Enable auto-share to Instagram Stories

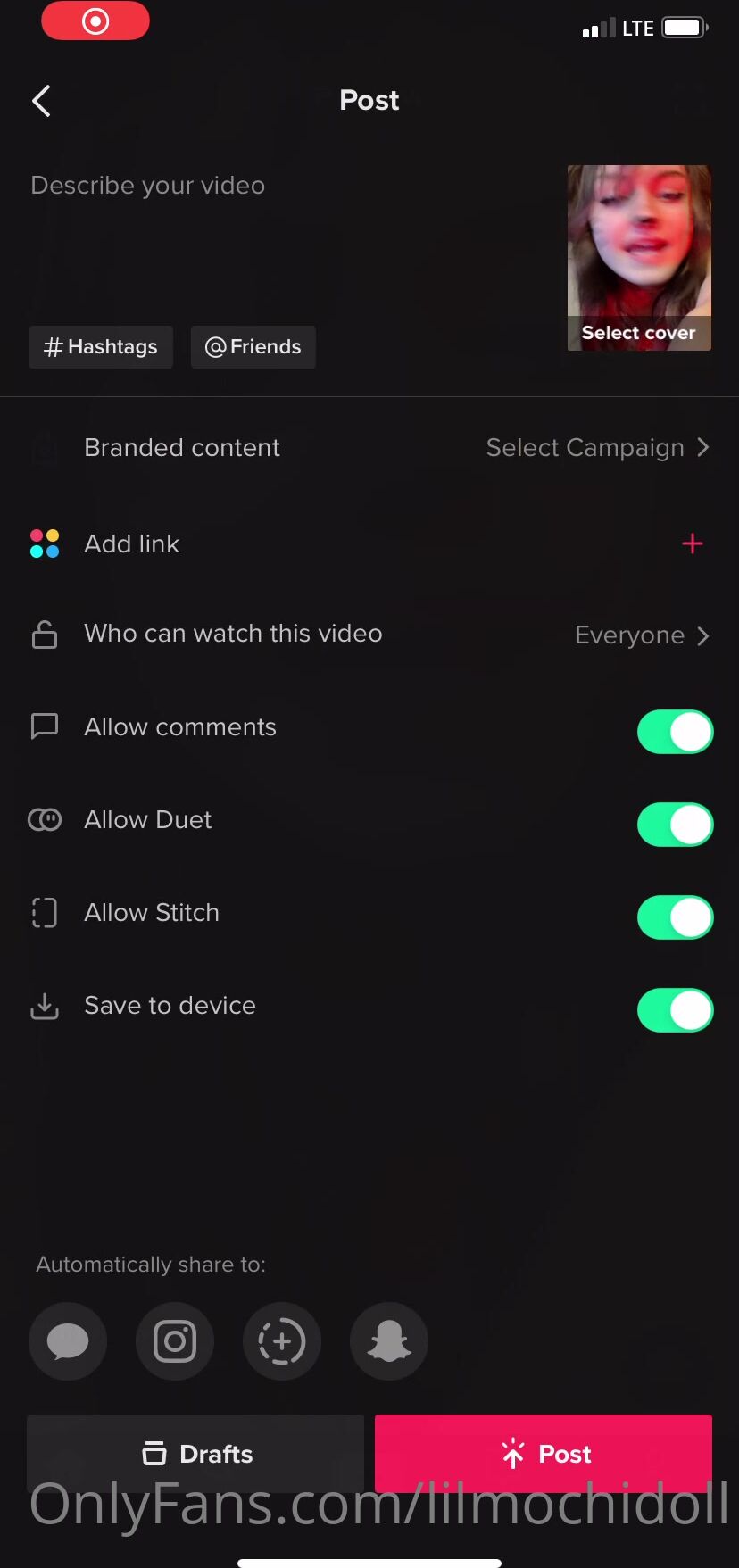click(x=282, y=1341)
